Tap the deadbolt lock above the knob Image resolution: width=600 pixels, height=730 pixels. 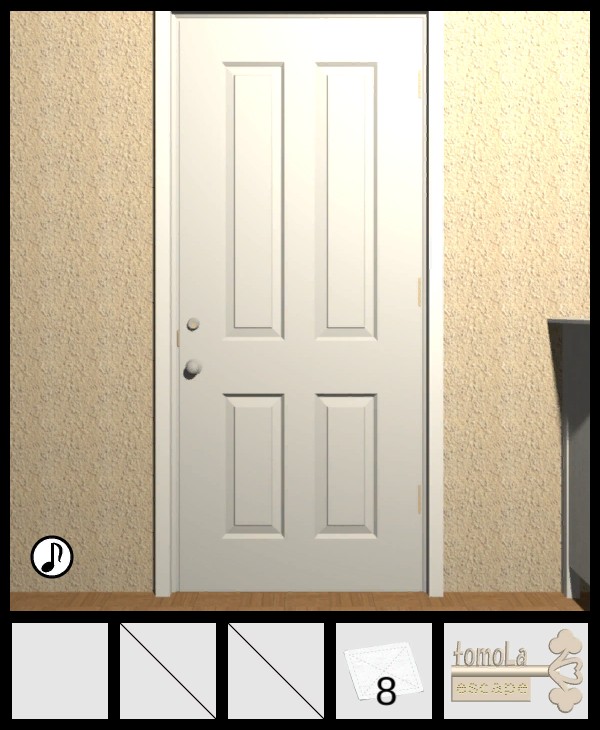[193, 324]
